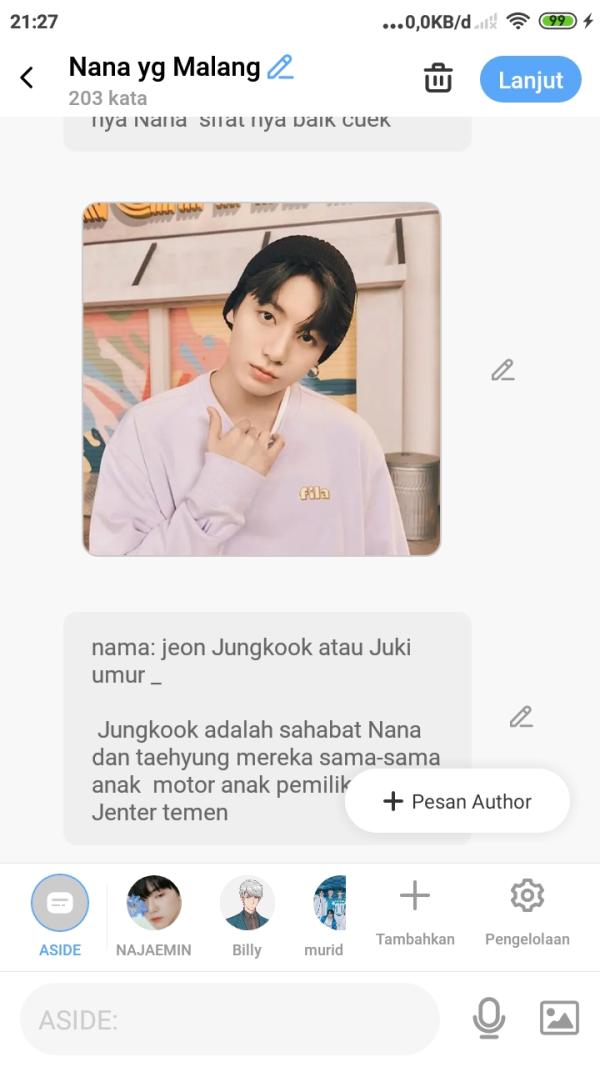Image resolution: width=600 pixels, height=1067 pixels.
Task: Edit the jeon Jungkook description message
Action: (520, 717)
